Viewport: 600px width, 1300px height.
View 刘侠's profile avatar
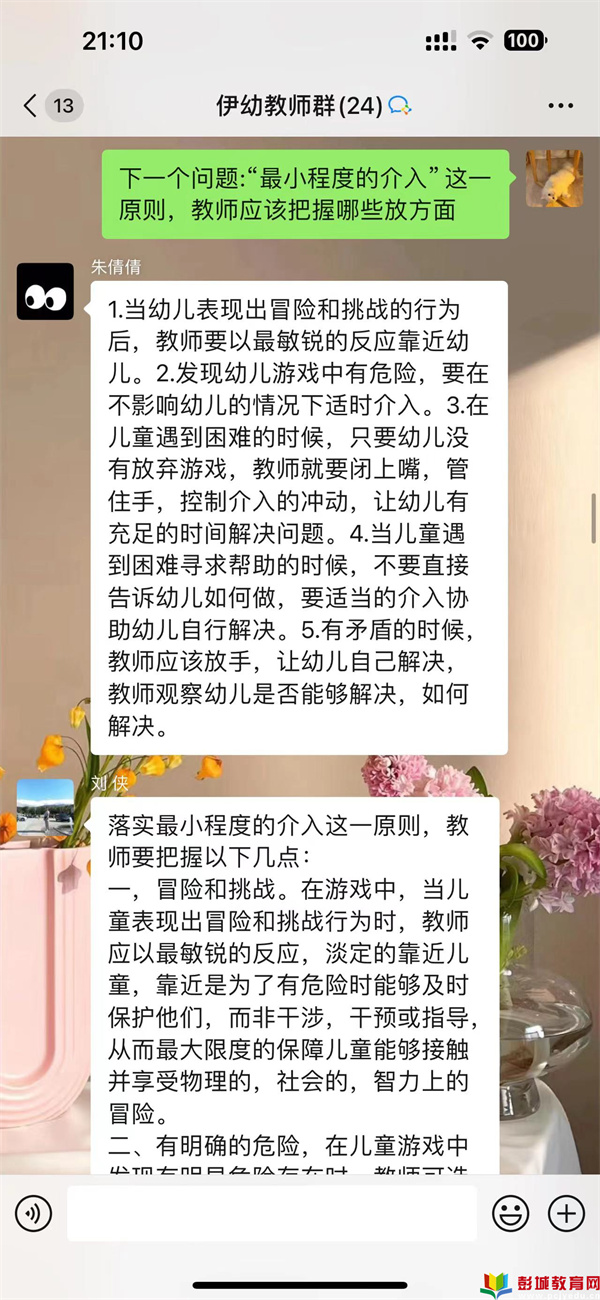[x=45, y=807]
